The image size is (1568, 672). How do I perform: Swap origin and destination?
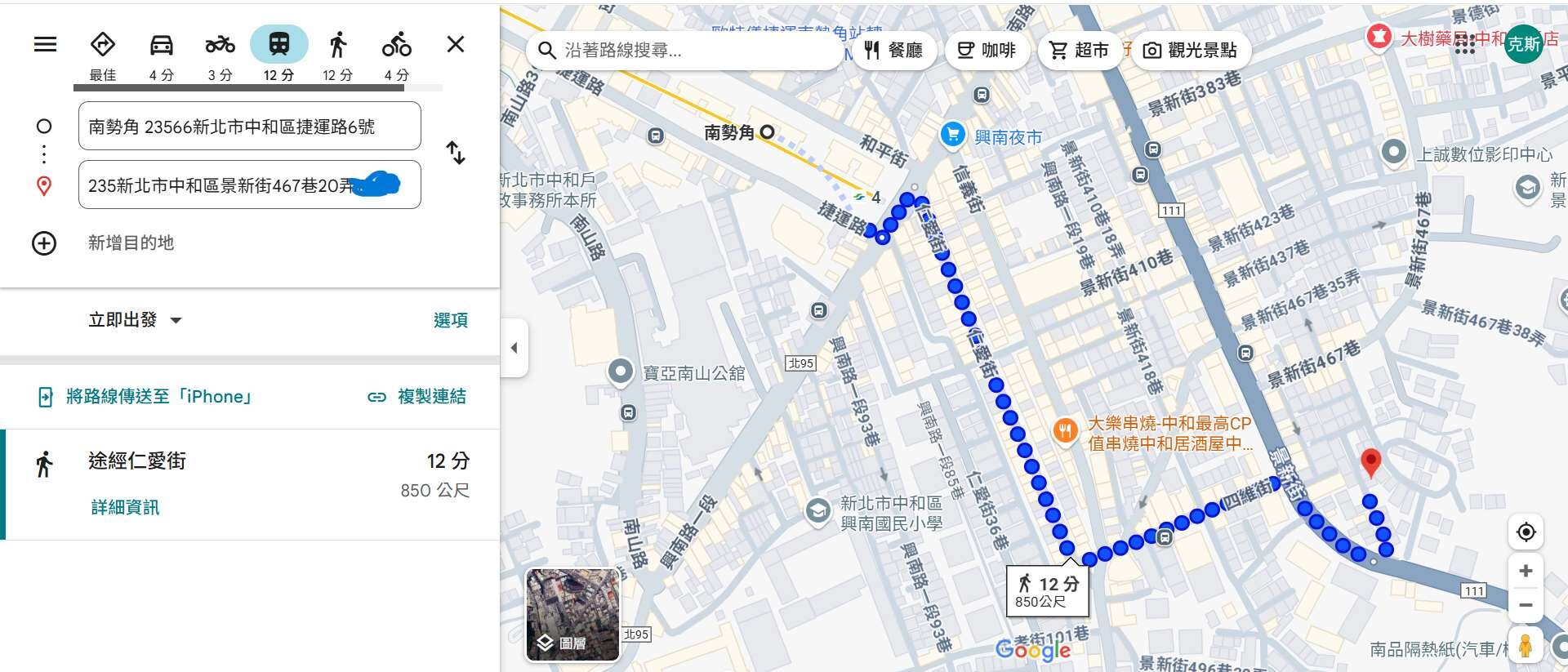tap(456, 153)
